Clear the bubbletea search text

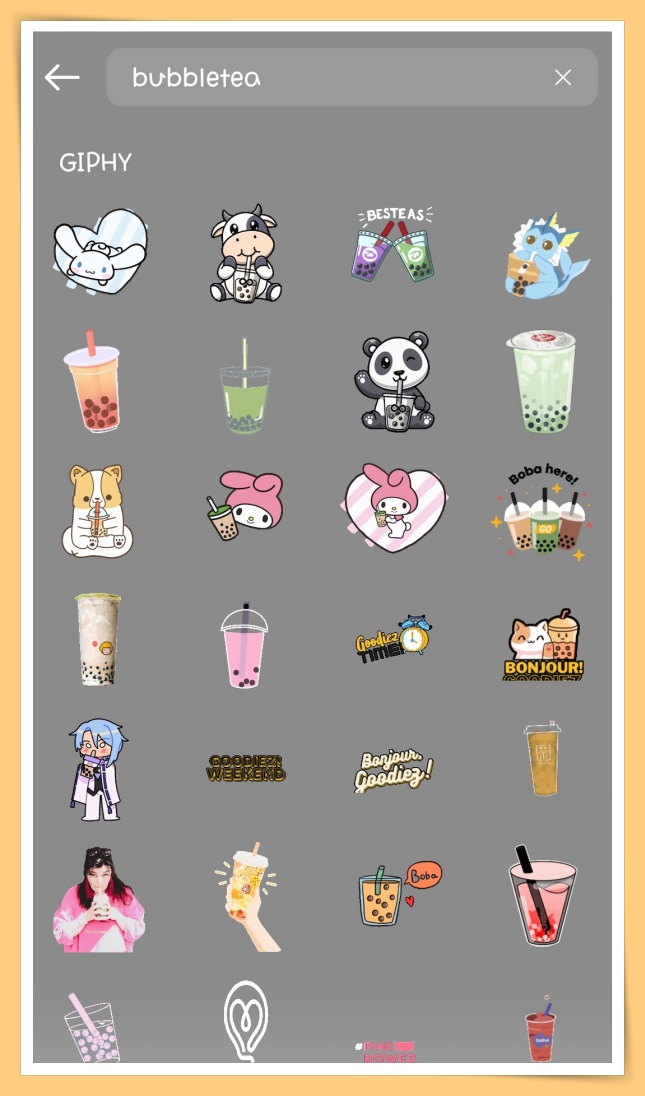(x=563, y=78)
